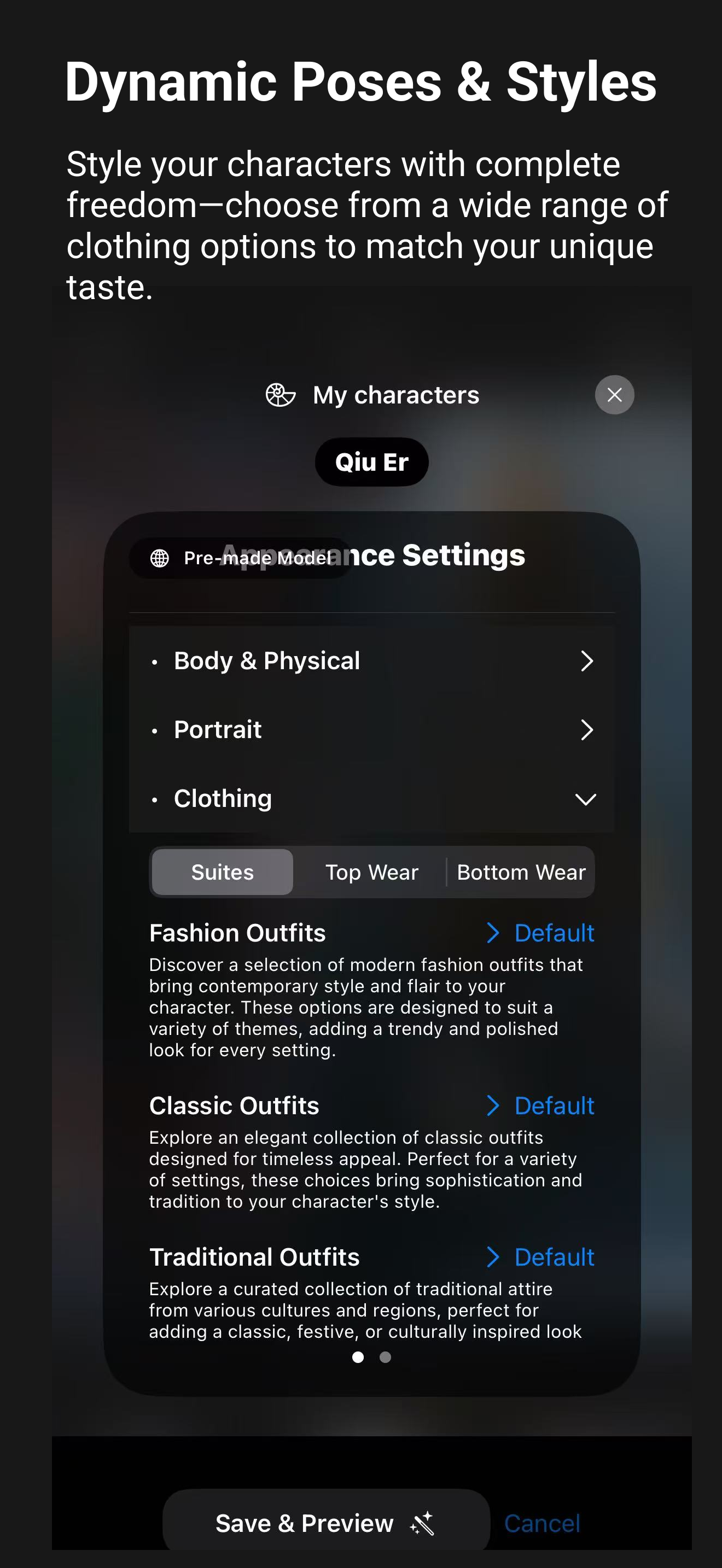Screen dimensions: 722x1568
Task: Click the Save & Preview button
Action: pos(325,1523)
